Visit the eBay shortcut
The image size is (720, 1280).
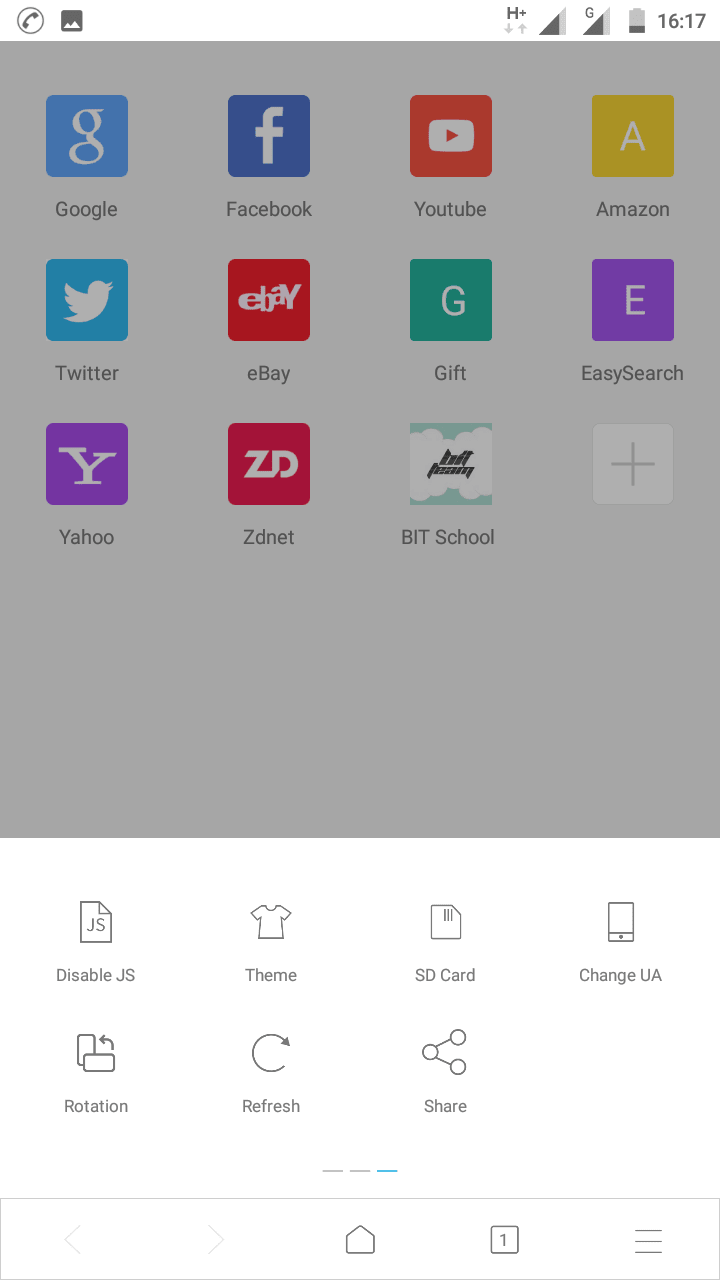(269, 301)
